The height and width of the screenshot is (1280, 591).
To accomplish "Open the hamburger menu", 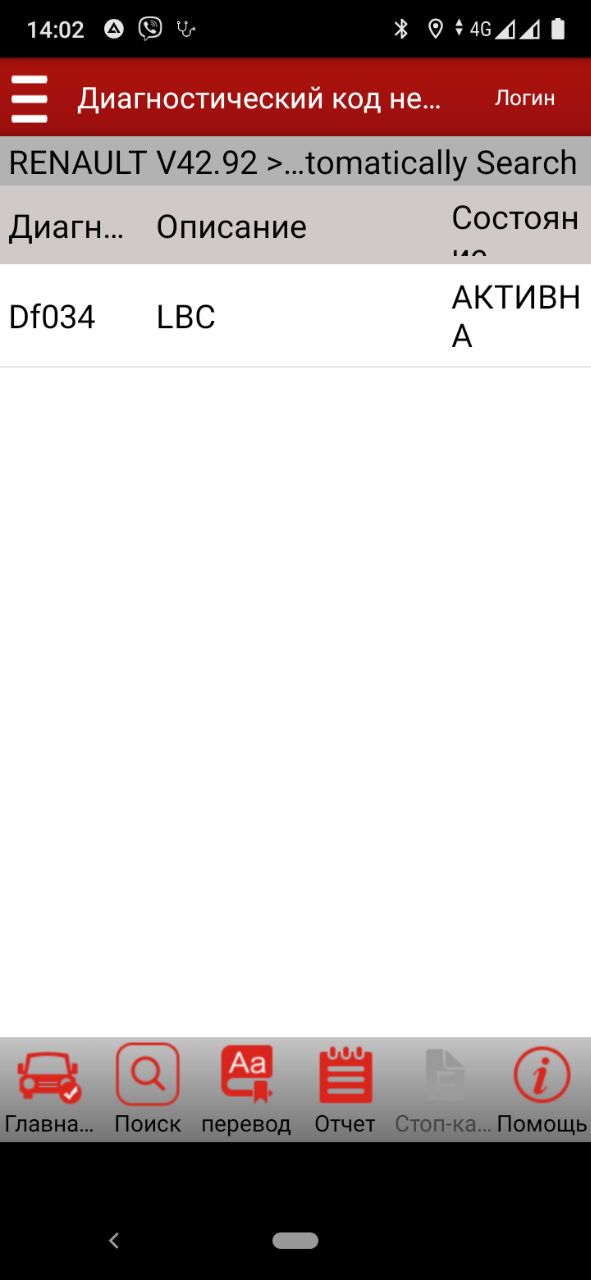I will (30, 98).
